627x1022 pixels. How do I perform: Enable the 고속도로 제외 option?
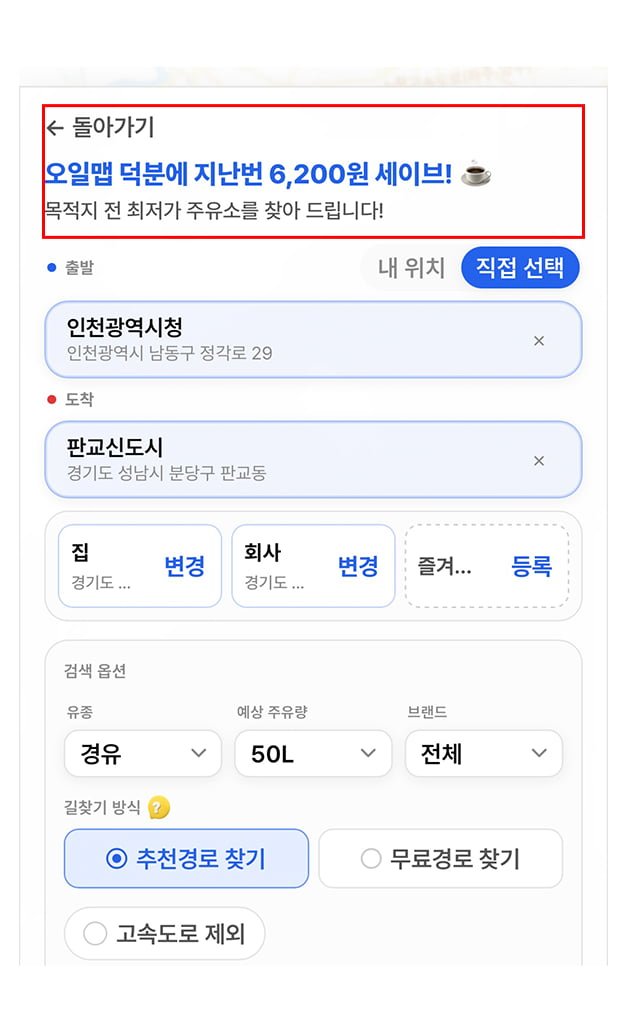[x=164, y=933]
